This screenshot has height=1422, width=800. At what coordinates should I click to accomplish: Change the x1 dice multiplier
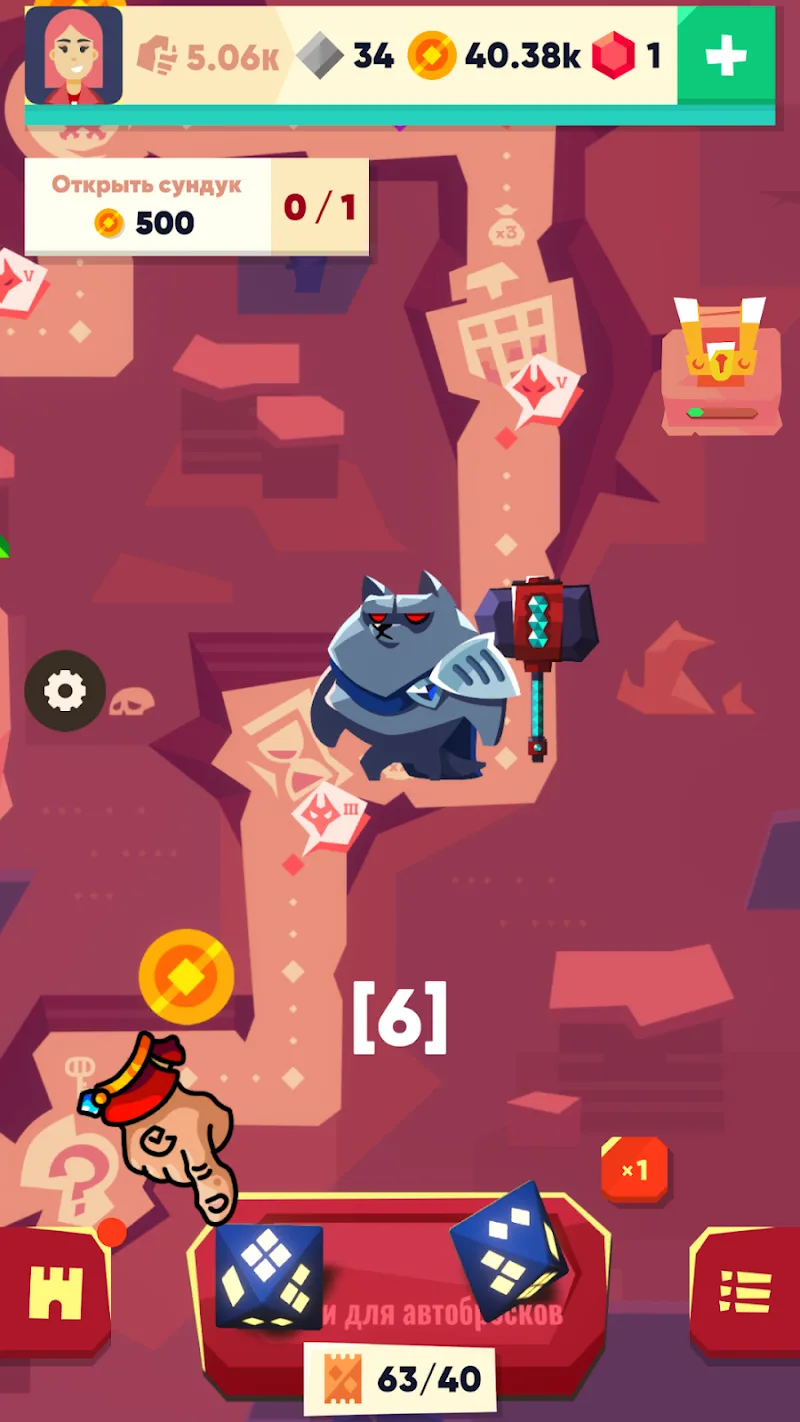(634, 1170)
